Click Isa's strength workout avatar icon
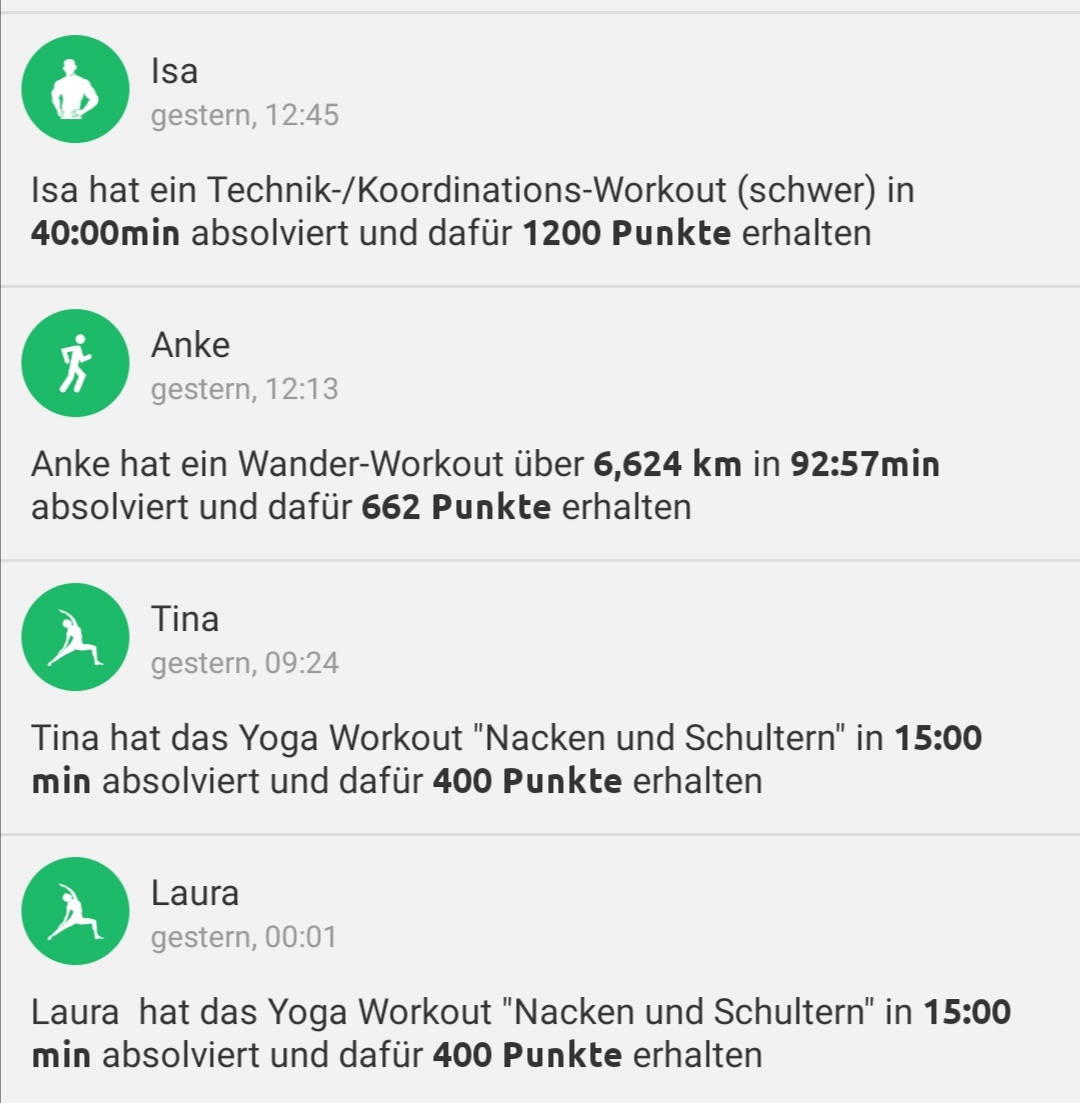Viewport: 1080px width, 1103px height. [75, 89]
